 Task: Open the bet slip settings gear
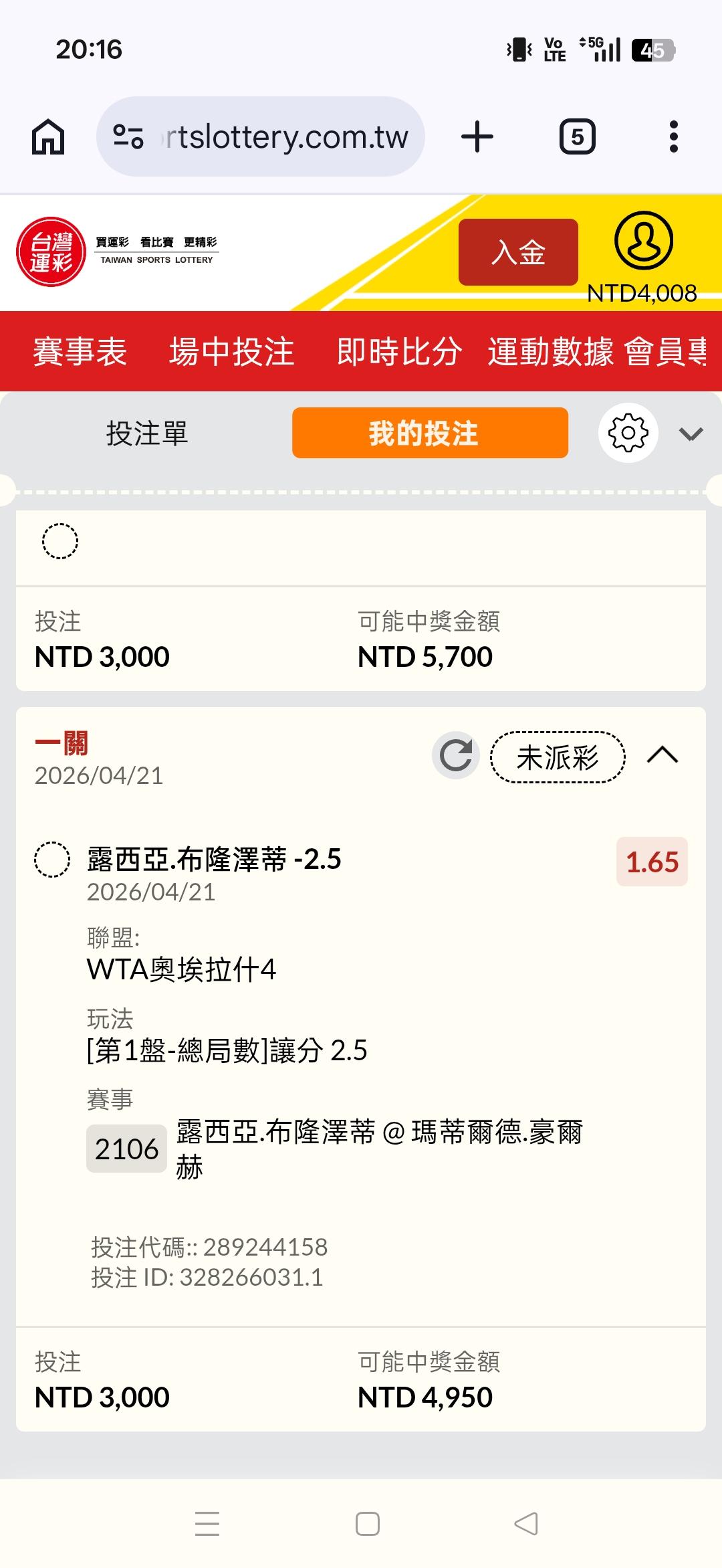(x=628, y=433)
